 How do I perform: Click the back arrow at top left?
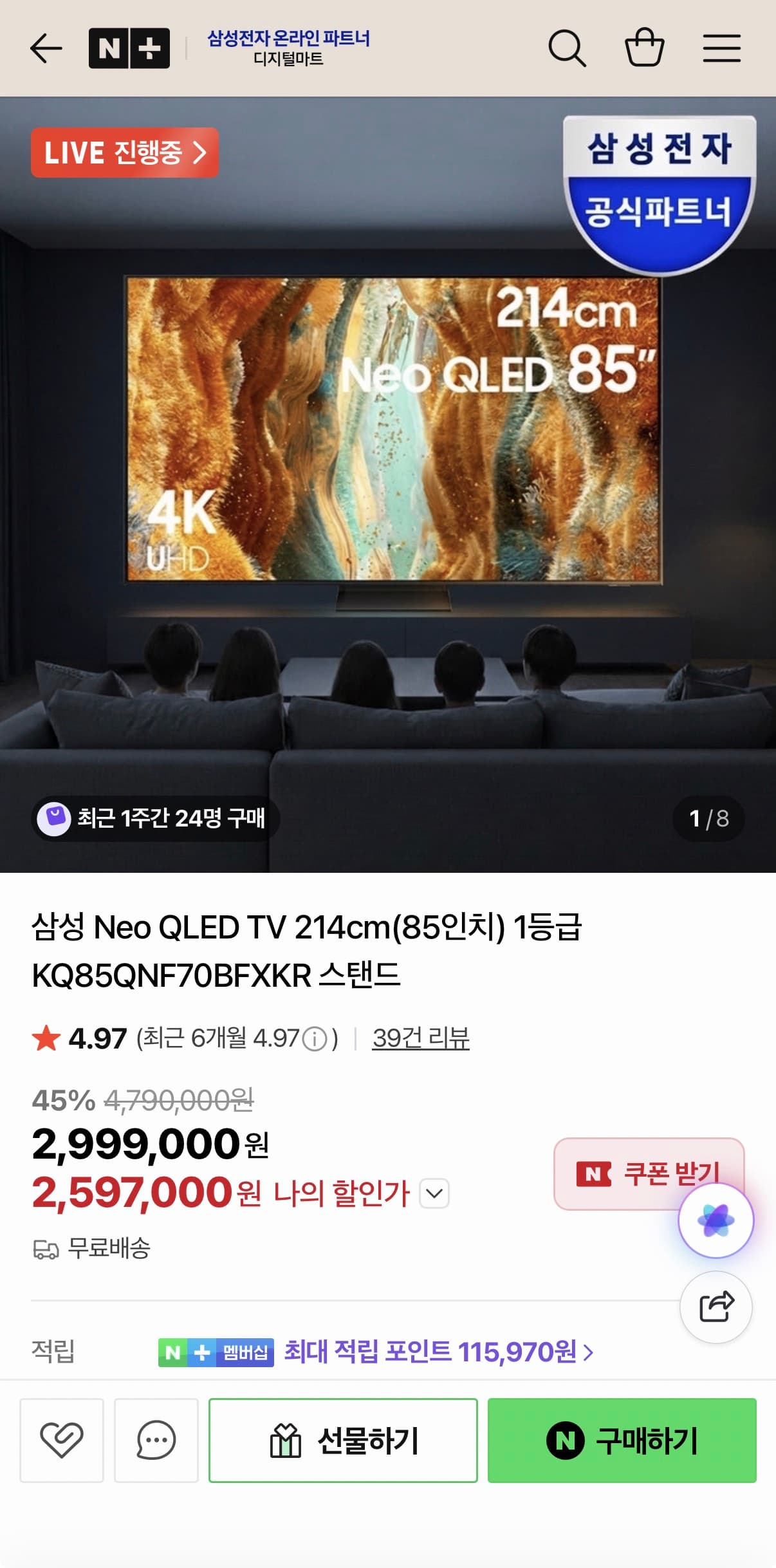coord(46,48)
